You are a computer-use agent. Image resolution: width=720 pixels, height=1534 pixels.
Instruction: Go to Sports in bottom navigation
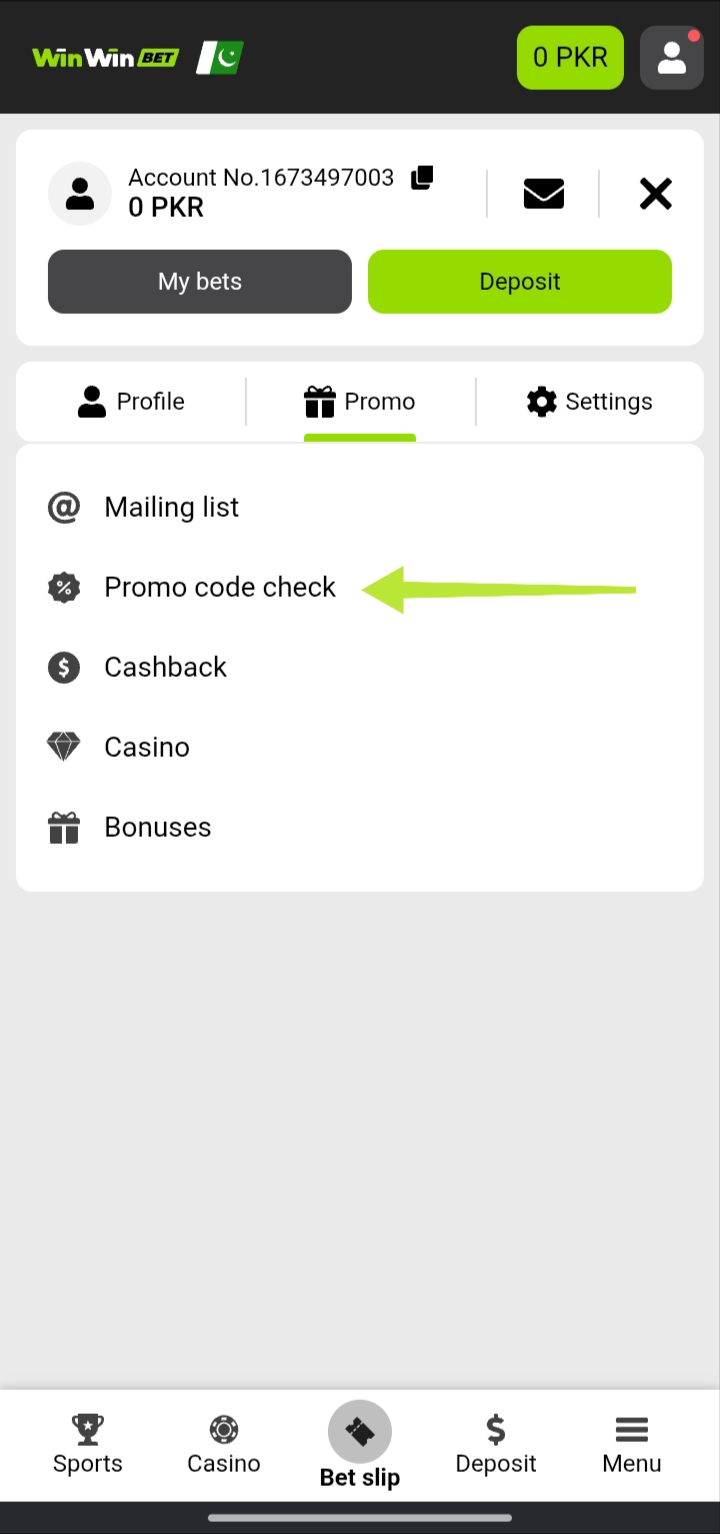(x=88, y=1445)
